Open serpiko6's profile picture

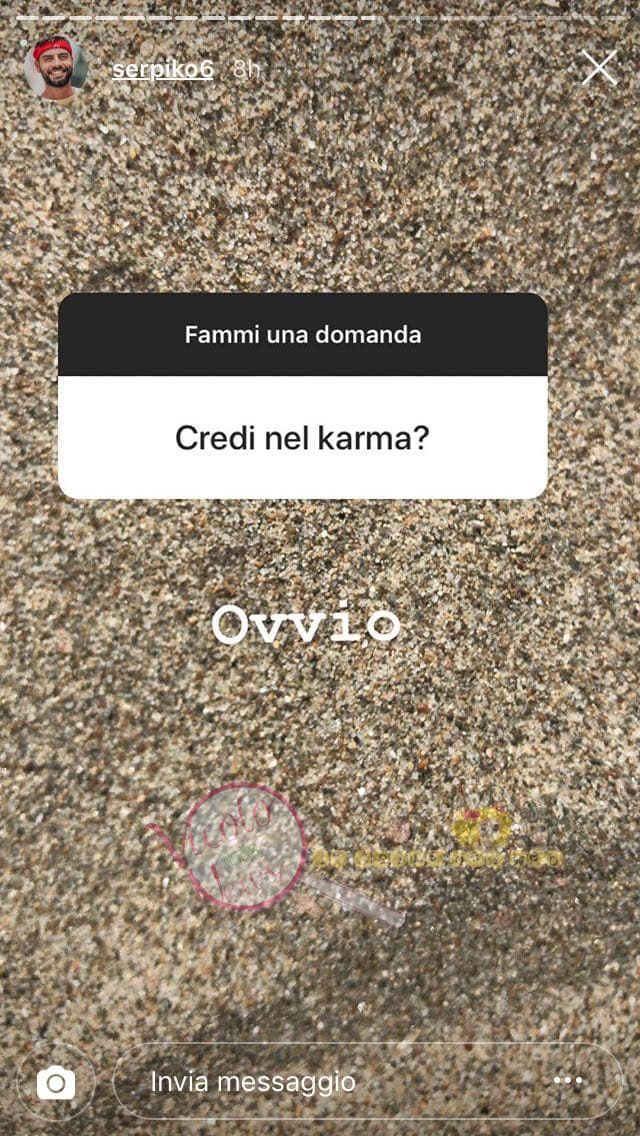[x=54, y=68]
